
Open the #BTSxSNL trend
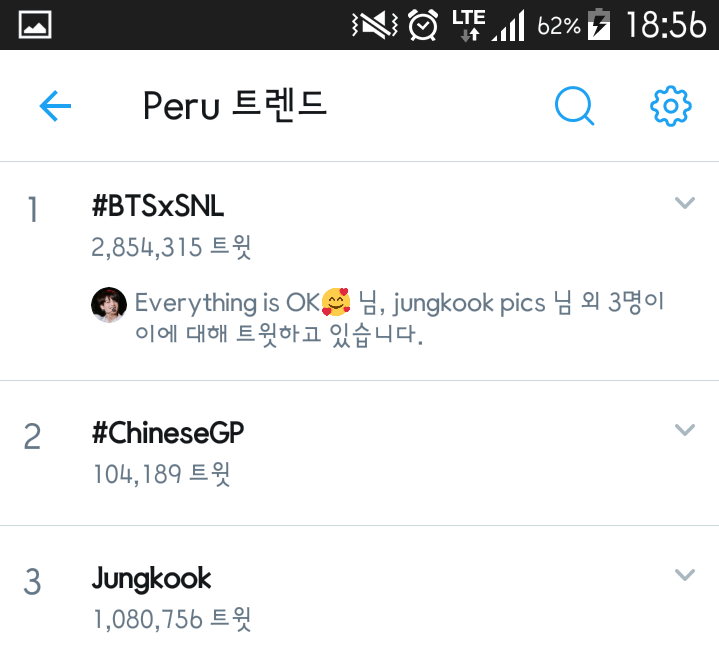(x=158, y=207)
